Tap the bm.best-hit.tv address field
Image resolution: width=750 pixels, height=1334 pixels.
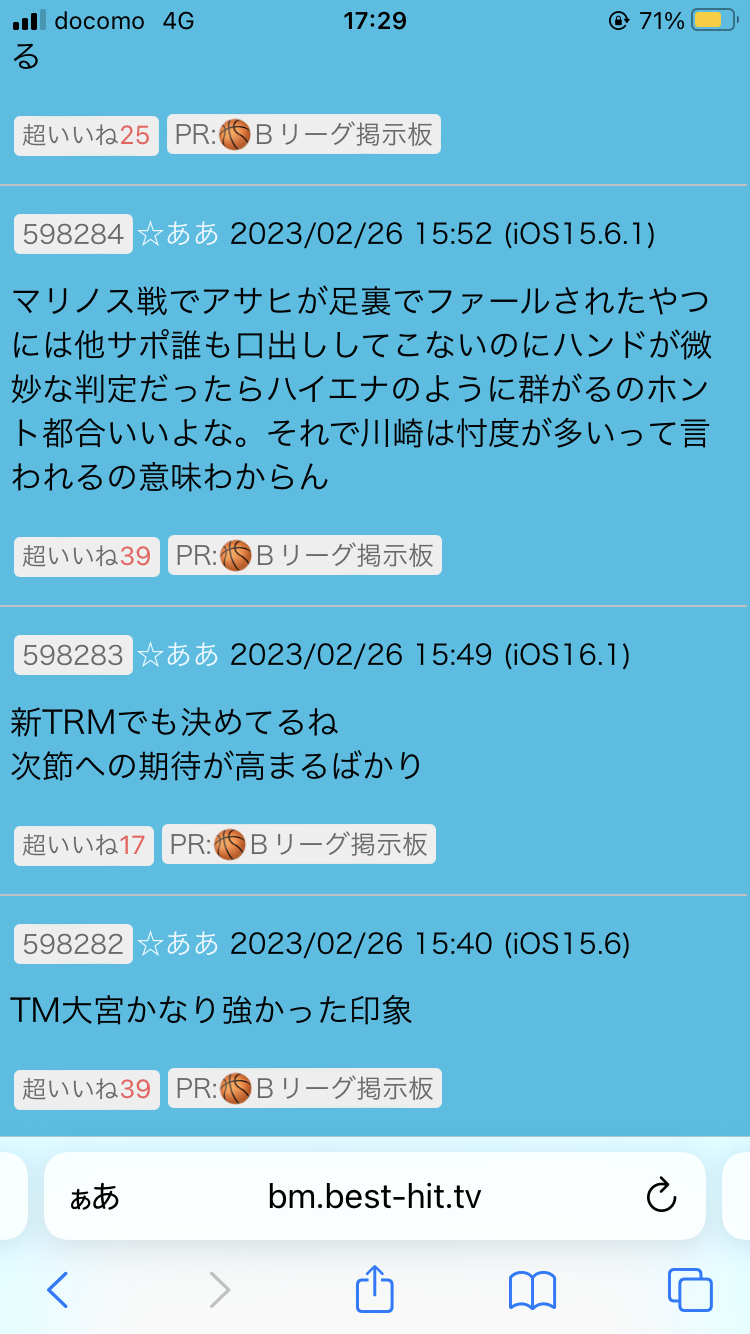(375, 1196)
